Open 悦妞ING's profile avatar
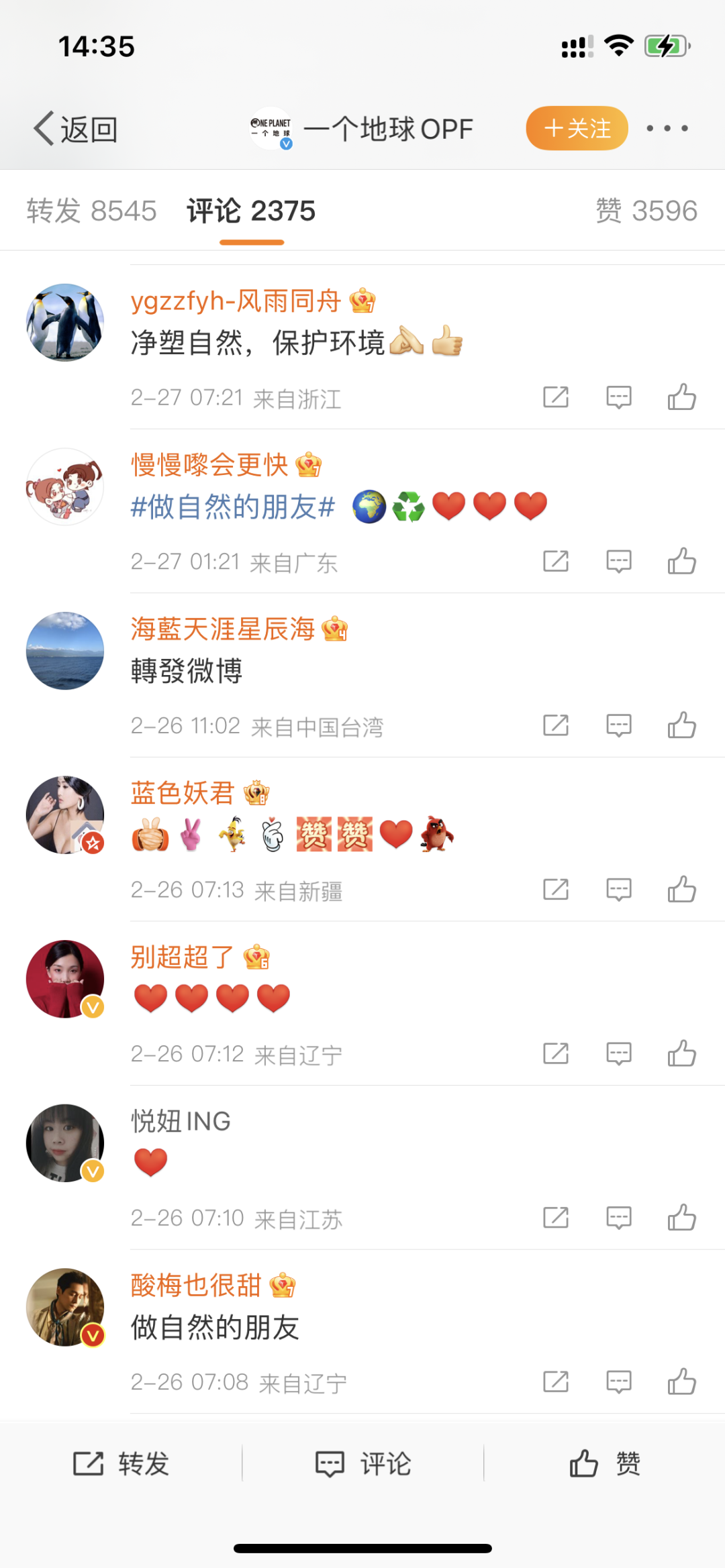This screenshot has width=725, height=1568. click(65, 1143)
